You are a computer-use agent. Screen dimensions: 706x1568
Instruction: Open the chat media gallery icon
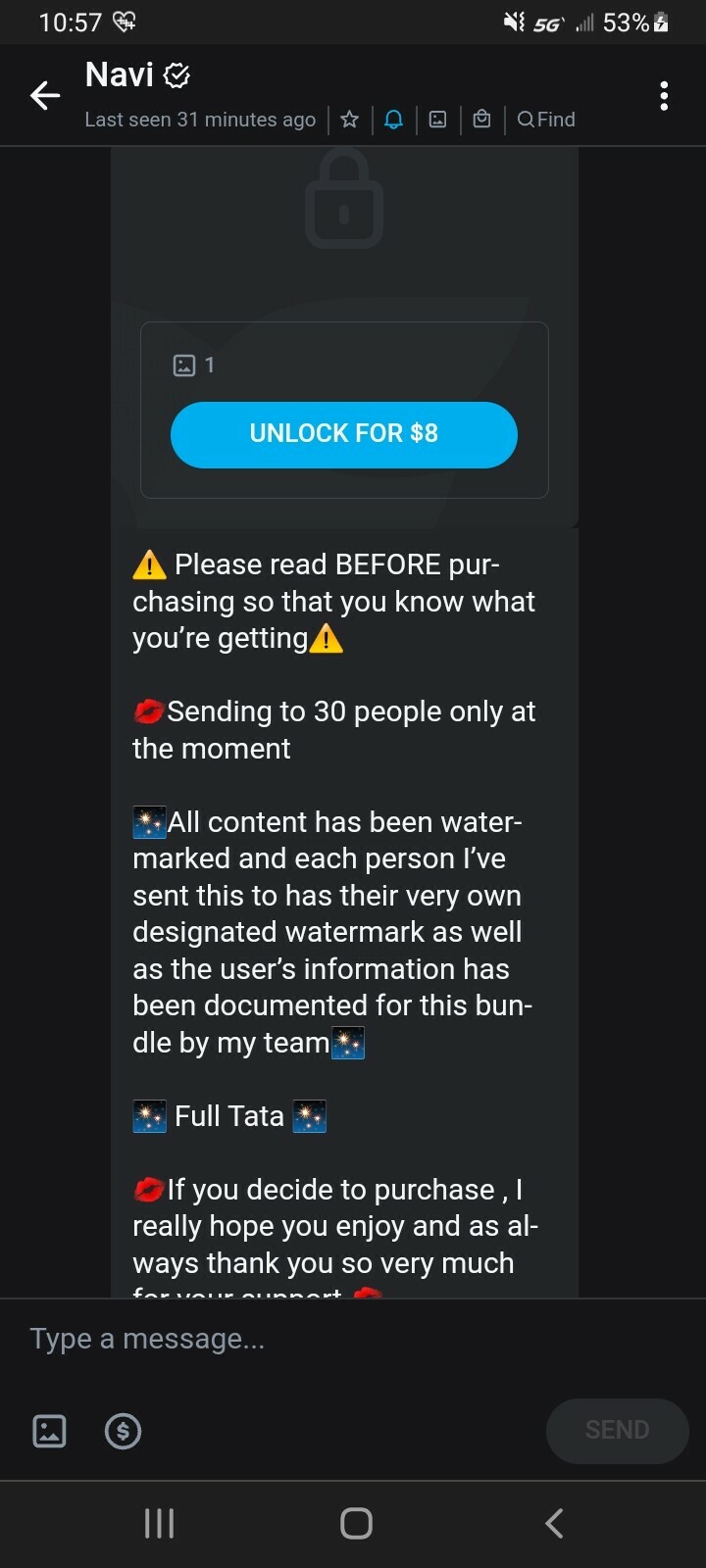click(x=438, y=120)
